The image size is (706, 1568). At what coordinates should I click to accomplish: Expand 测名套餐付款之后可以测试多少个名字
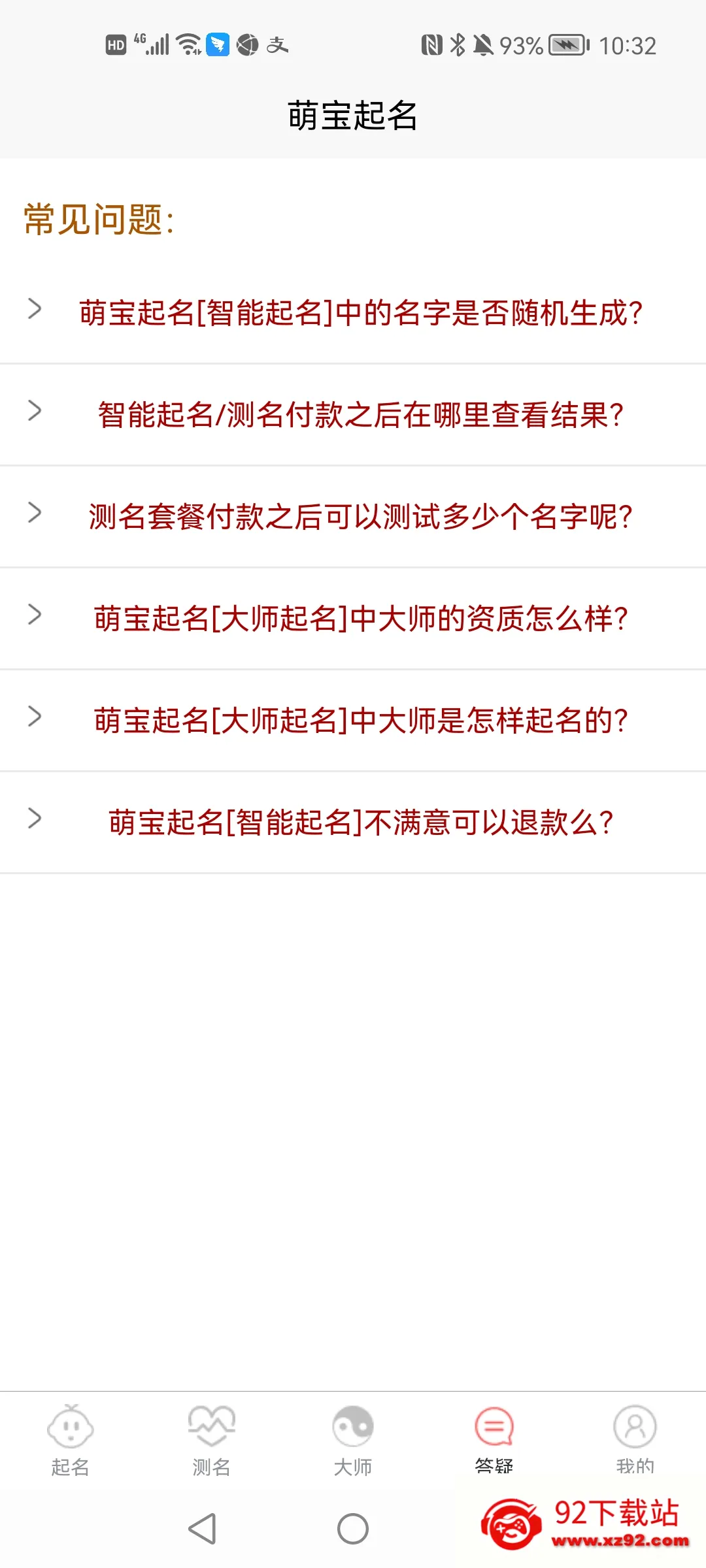coord(353,516)
